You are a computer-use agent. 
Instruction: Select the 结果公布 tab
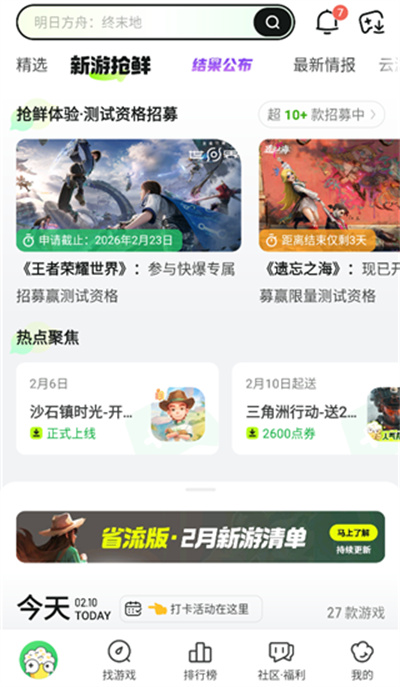point(222,65)
